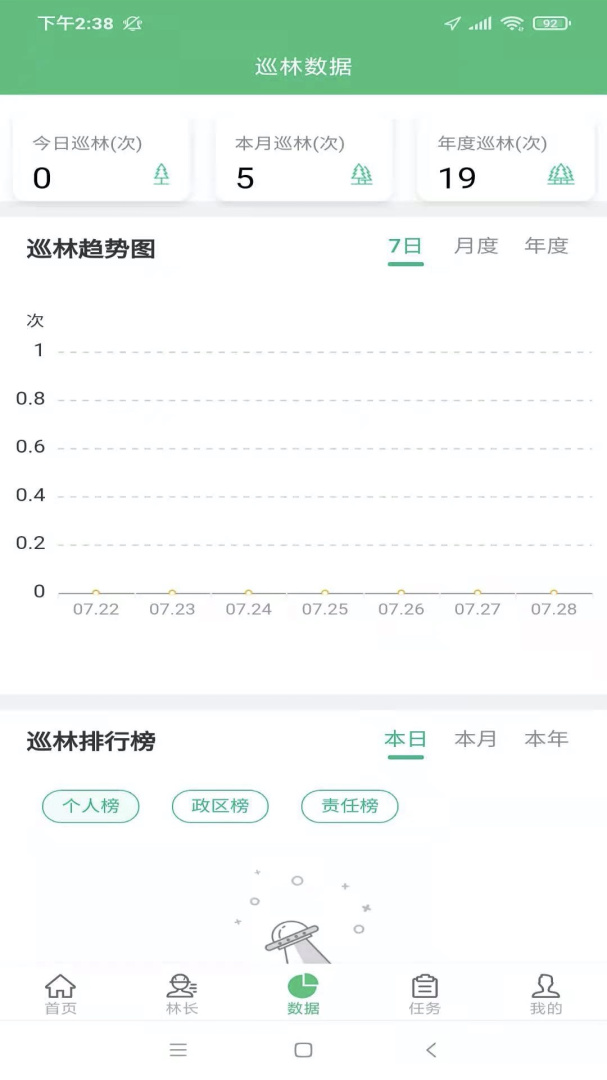607x1080 pixels.
Task: Choose the 政区榜 chip
Action: [220, 806]
